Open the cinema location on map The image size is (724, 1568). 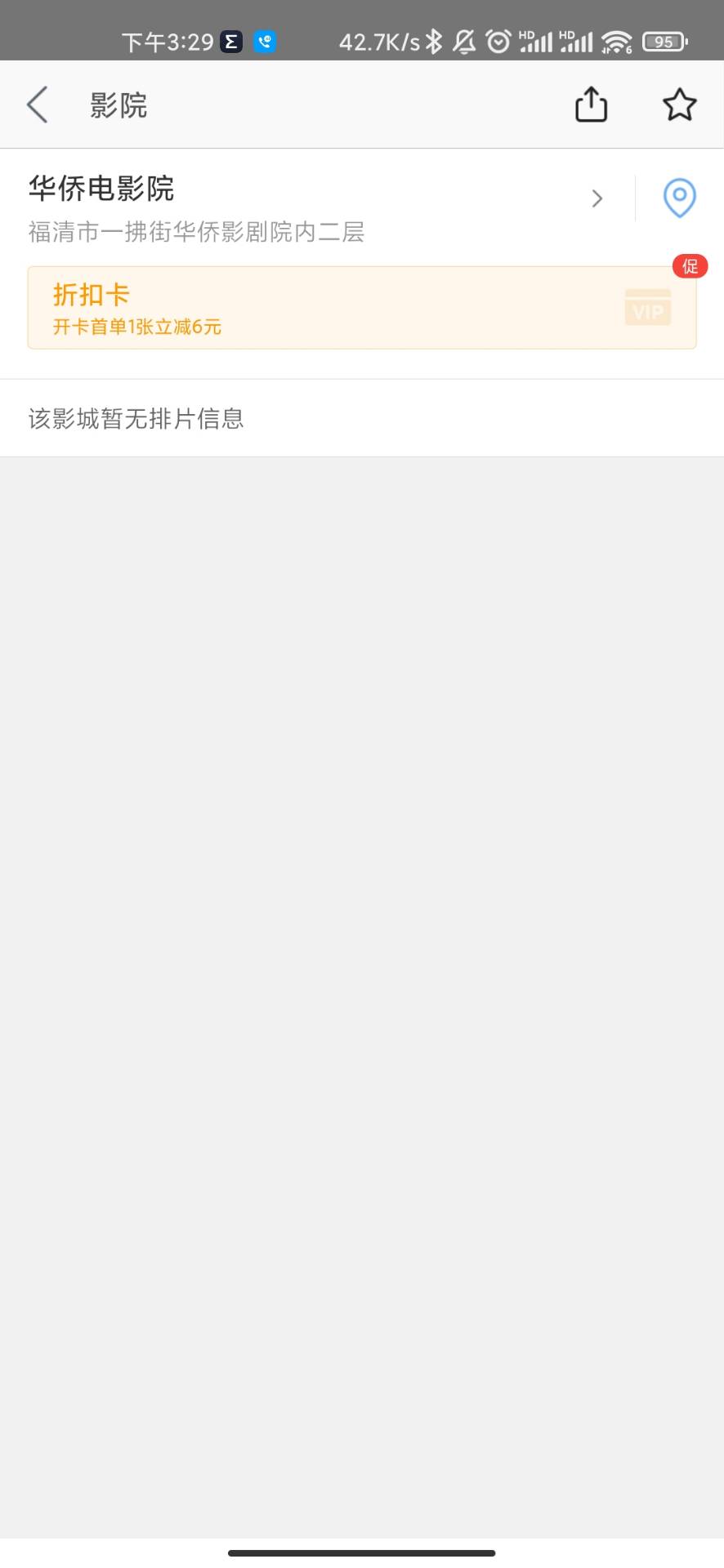pyautogui.click(x=679, y=198)
